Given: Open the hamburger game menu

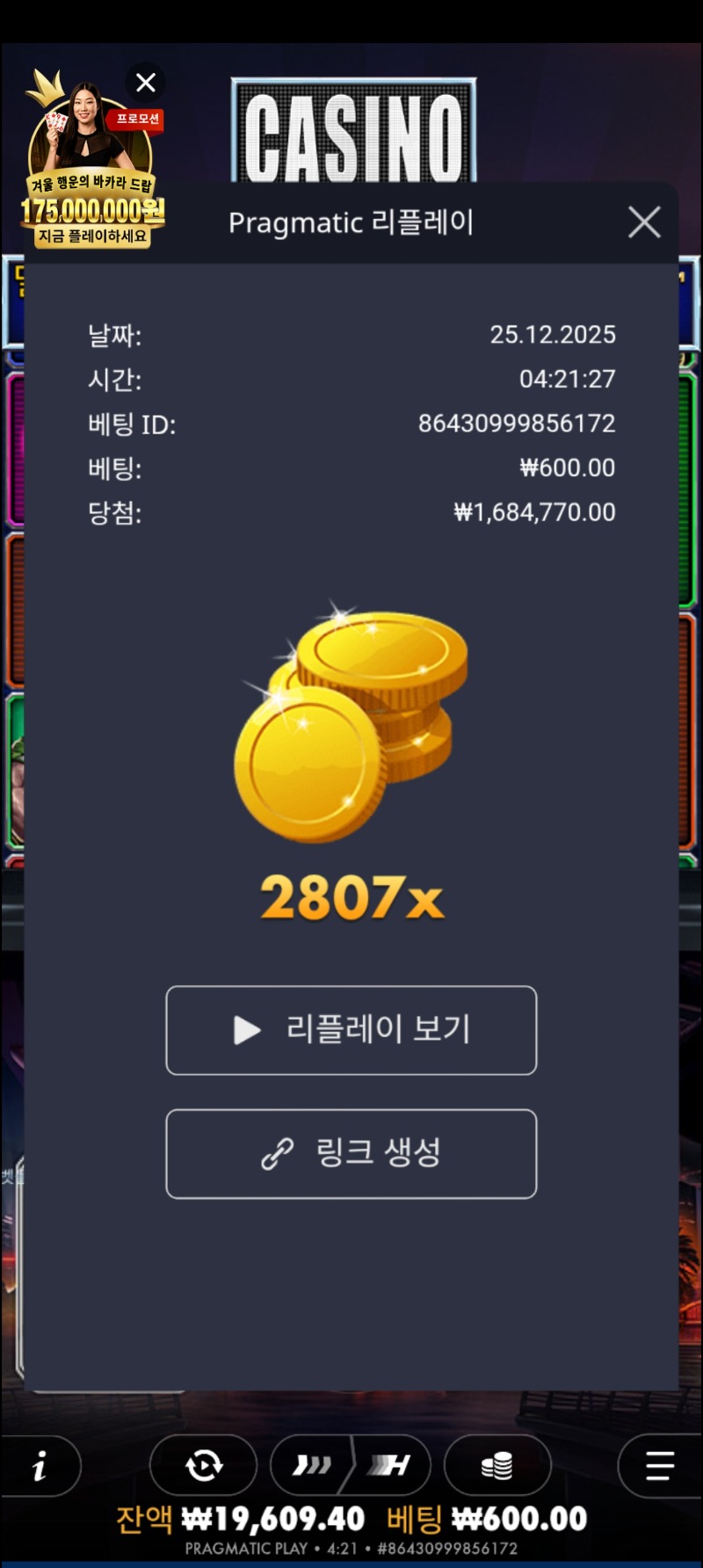Looking at the screenshot, I should click(x=659, y=1465).
